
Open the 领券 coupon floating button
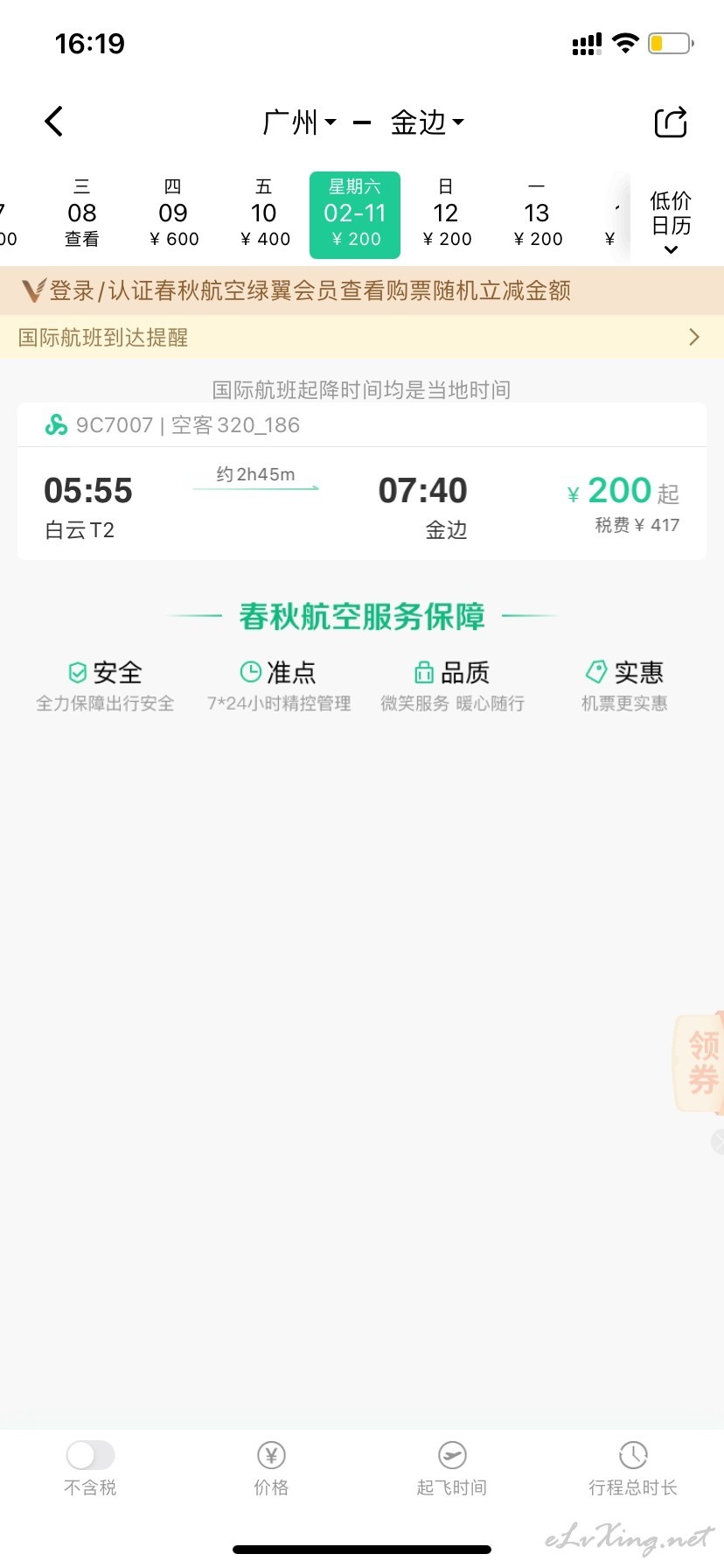(x=699, y=1062)
